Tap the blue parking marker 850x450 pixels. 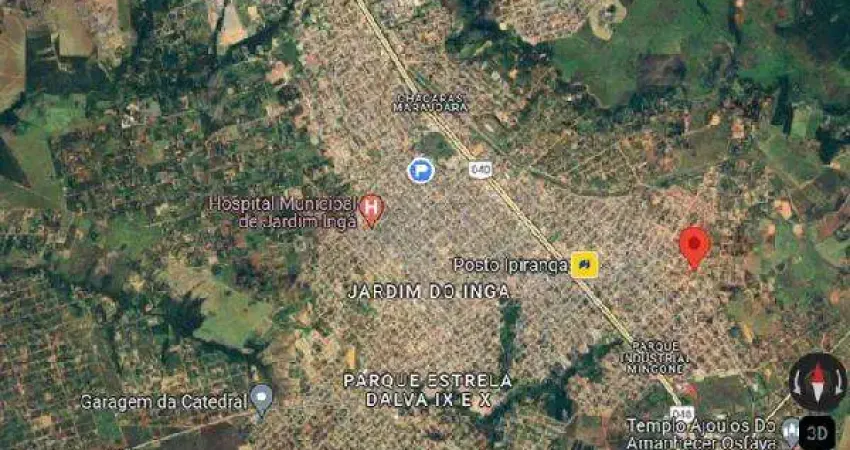(421, 170)
